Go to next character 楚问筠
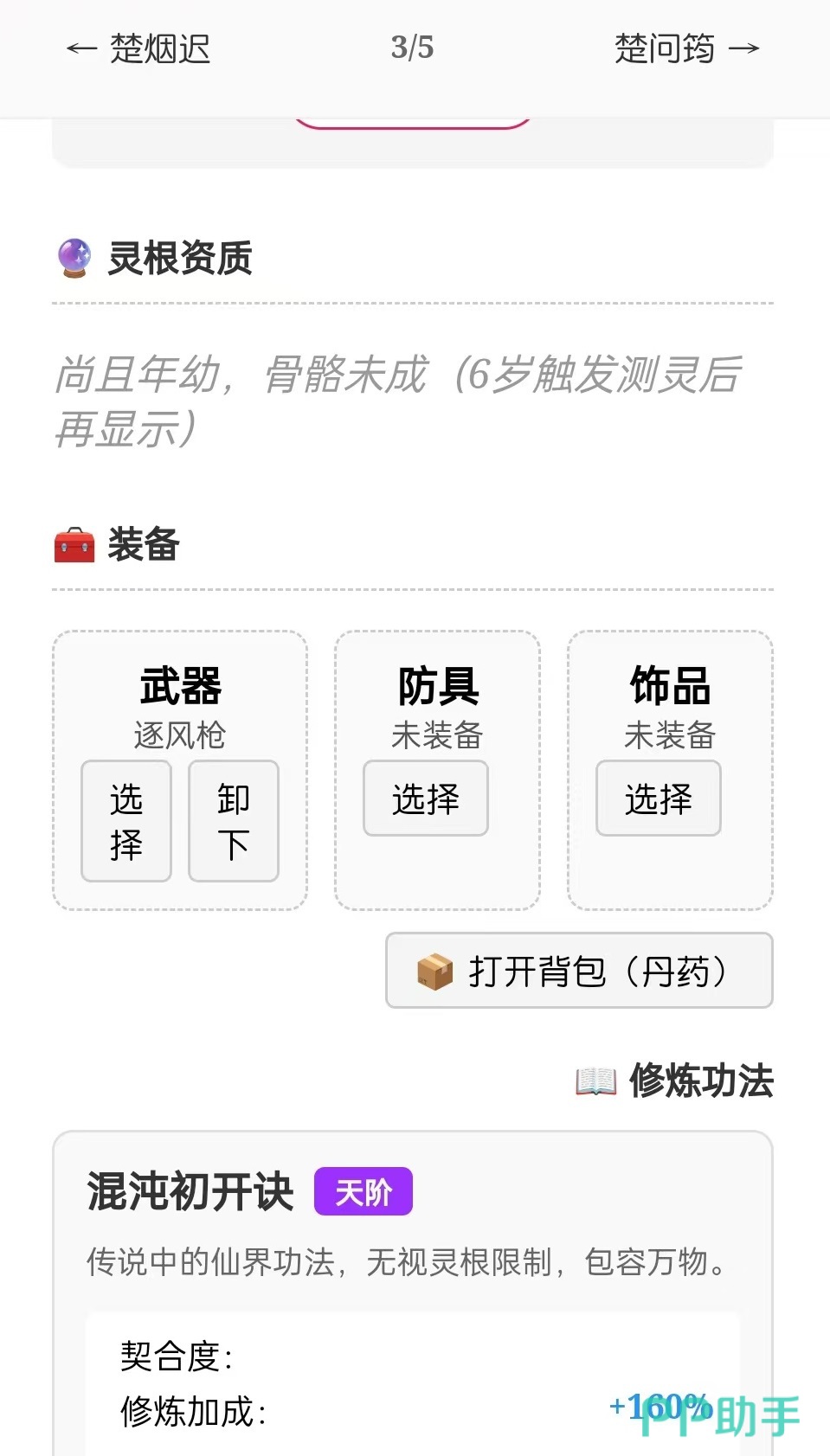 686,48
